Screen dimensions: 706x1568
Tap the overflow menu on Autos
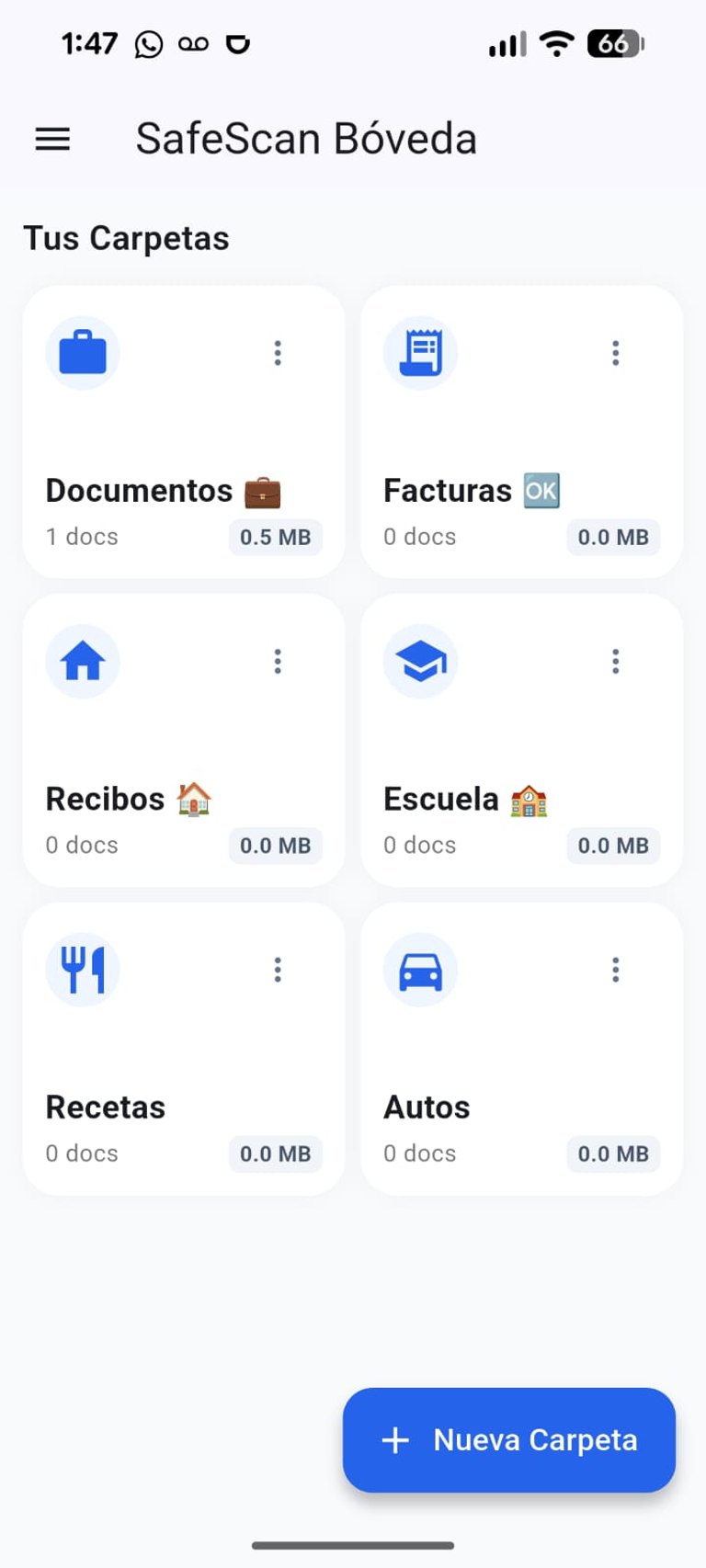pos(616,970)
